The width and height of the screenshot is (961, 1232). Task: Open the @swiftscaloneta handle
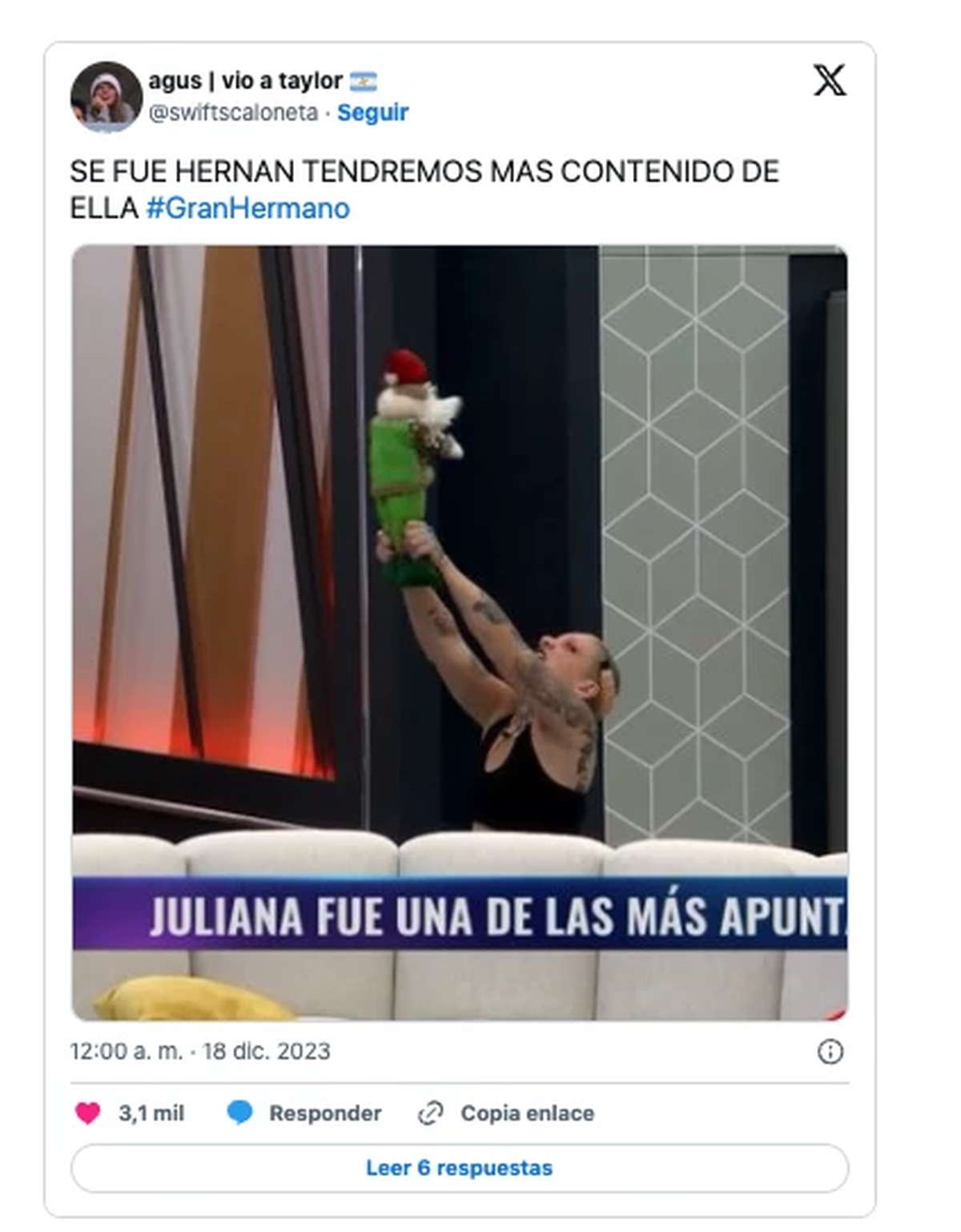pyautogui.click(x=233, y=113)
